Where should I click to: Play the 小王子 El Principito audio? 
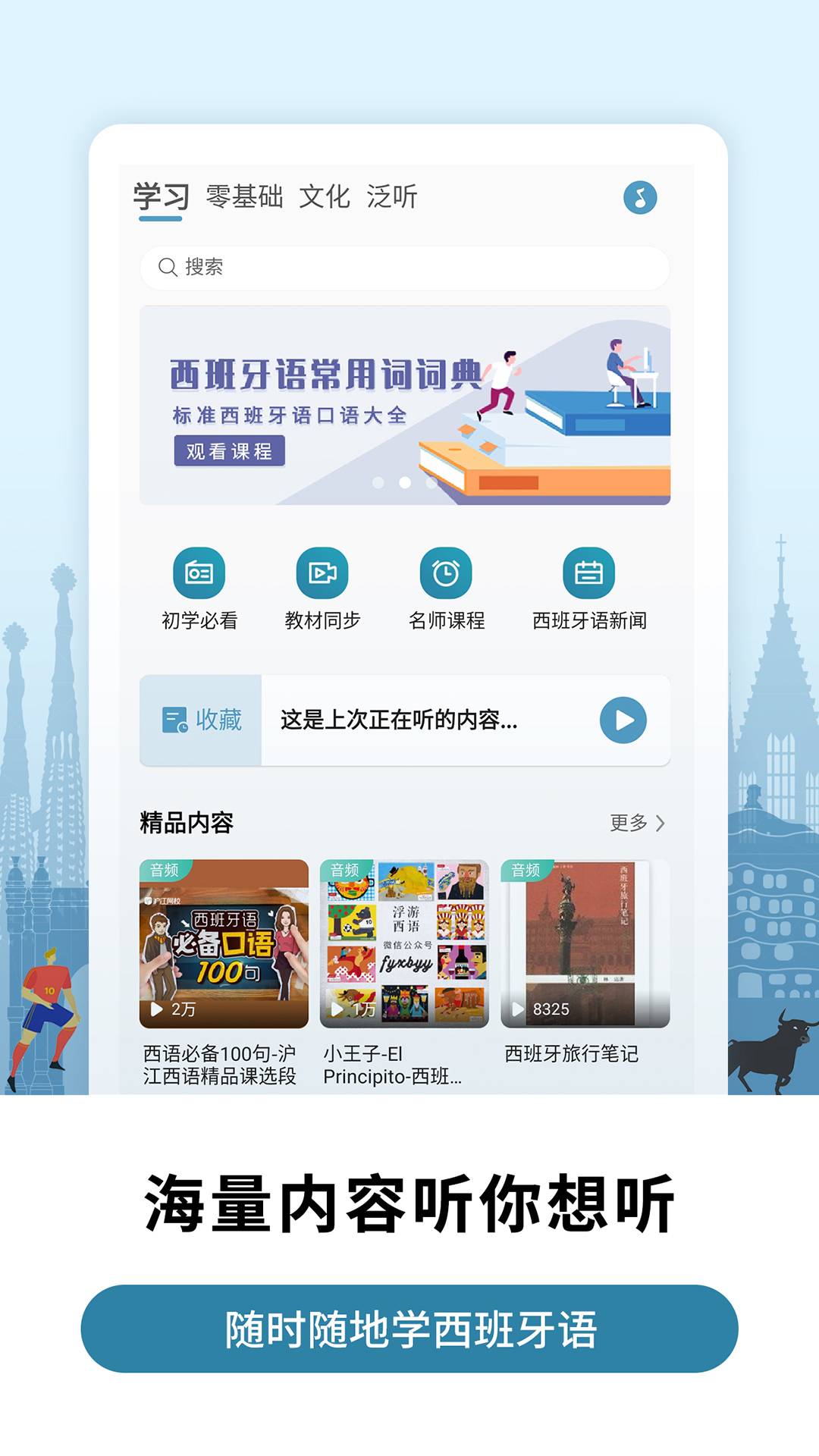(x=337, y=1009)
